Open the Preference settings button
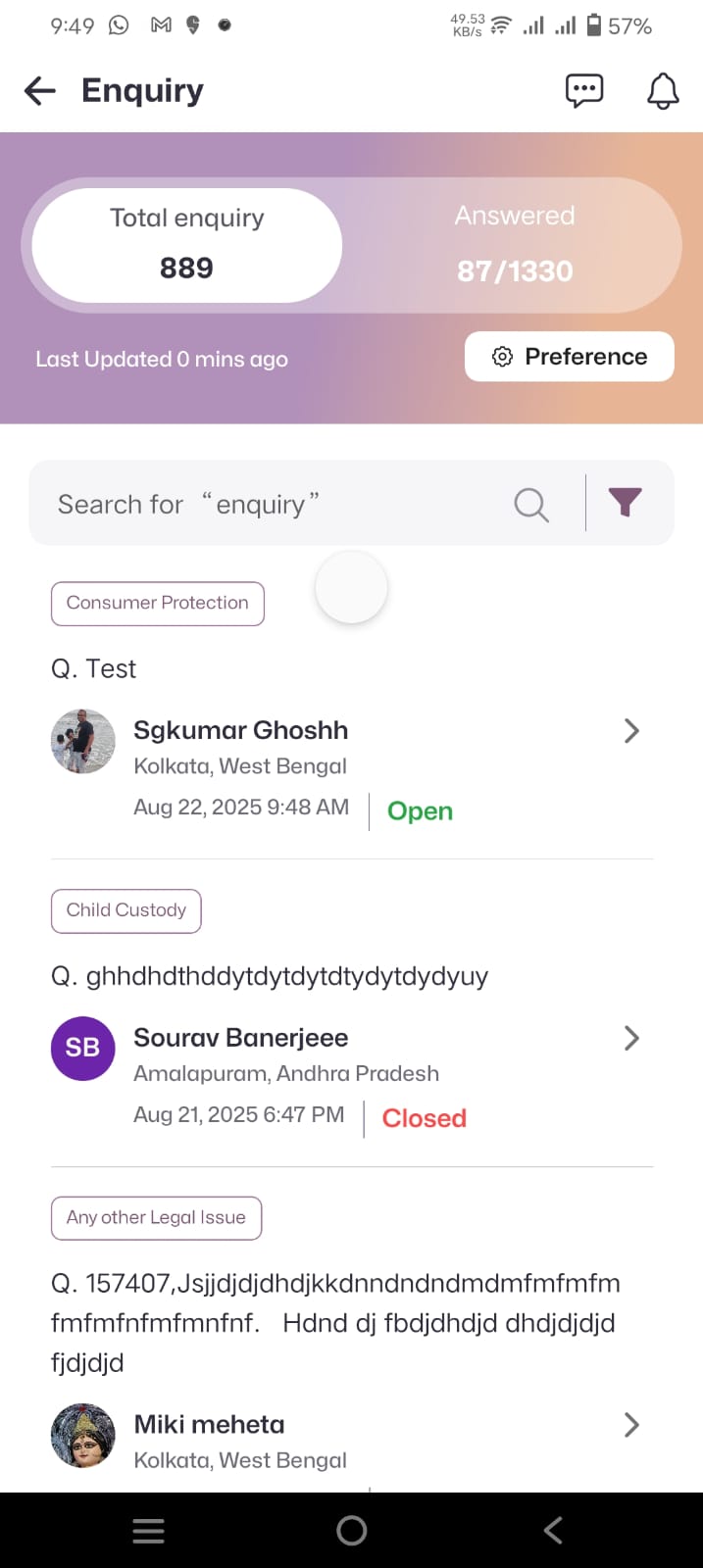This screenshot has height=1568, width=703. coord(569,357)
